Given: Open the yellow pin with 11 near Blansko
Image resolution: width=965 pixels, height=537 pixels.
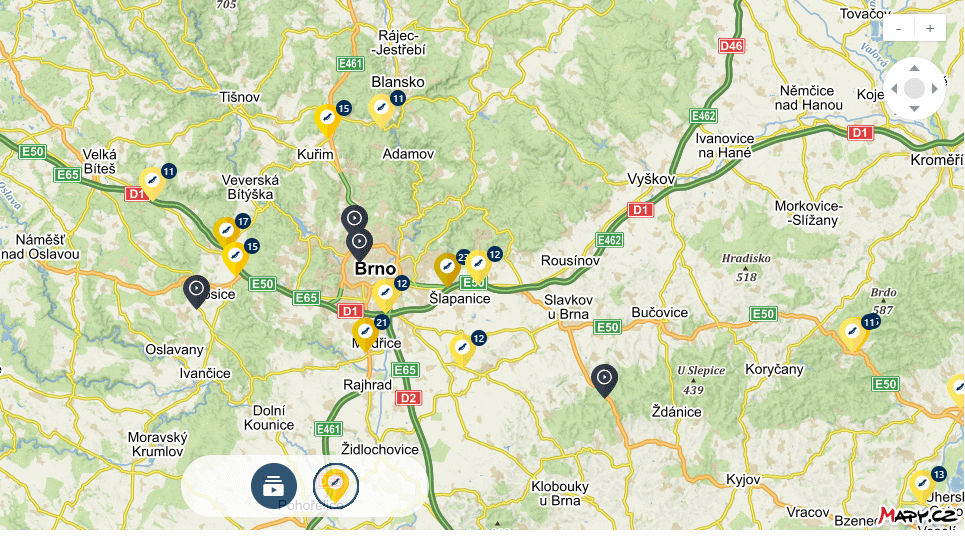Looking at the screenshot, I should click(x=381, y=109).
